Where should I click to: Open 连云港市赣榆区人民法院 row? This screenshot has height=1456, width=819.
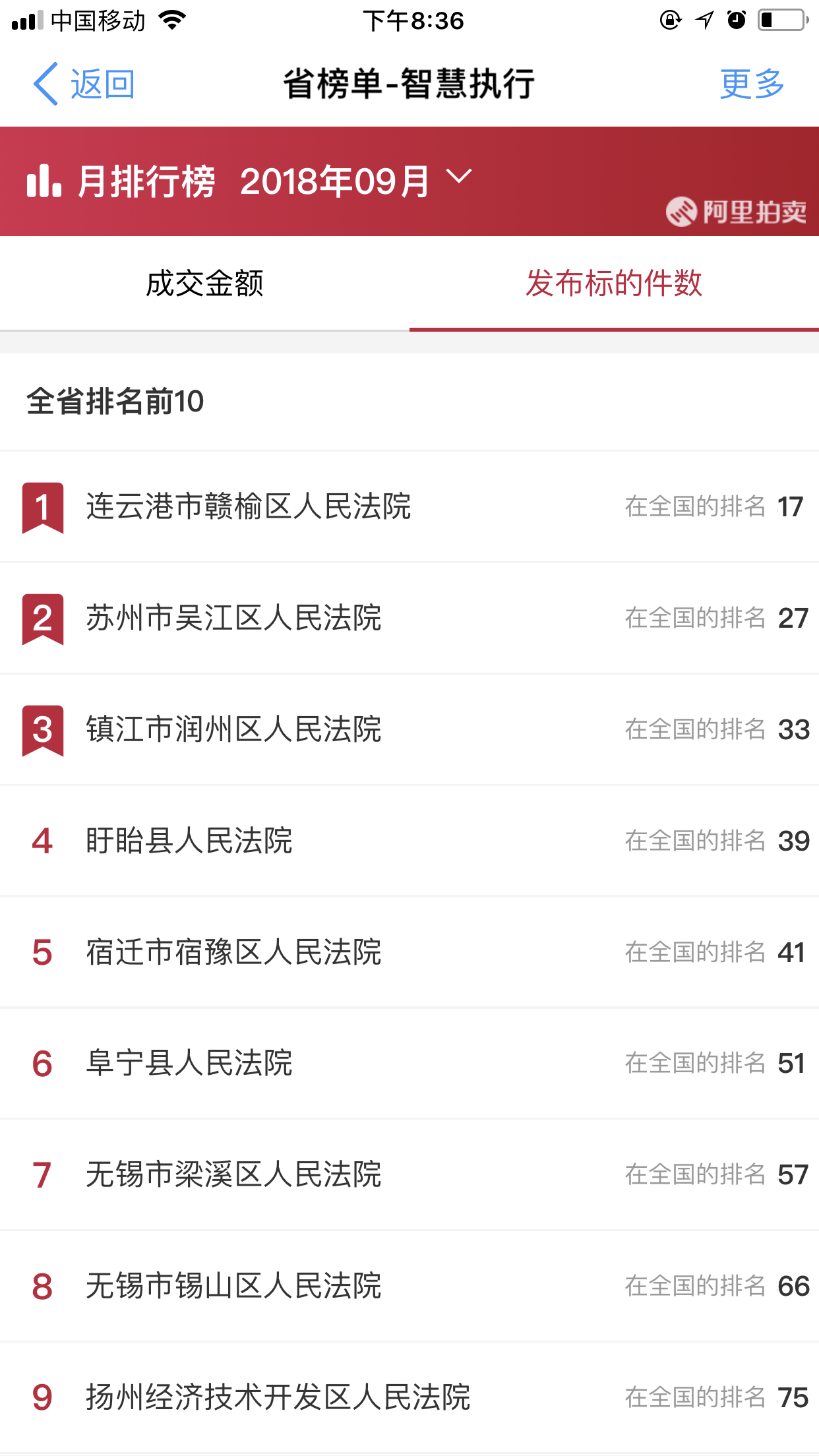coord(409,507)
